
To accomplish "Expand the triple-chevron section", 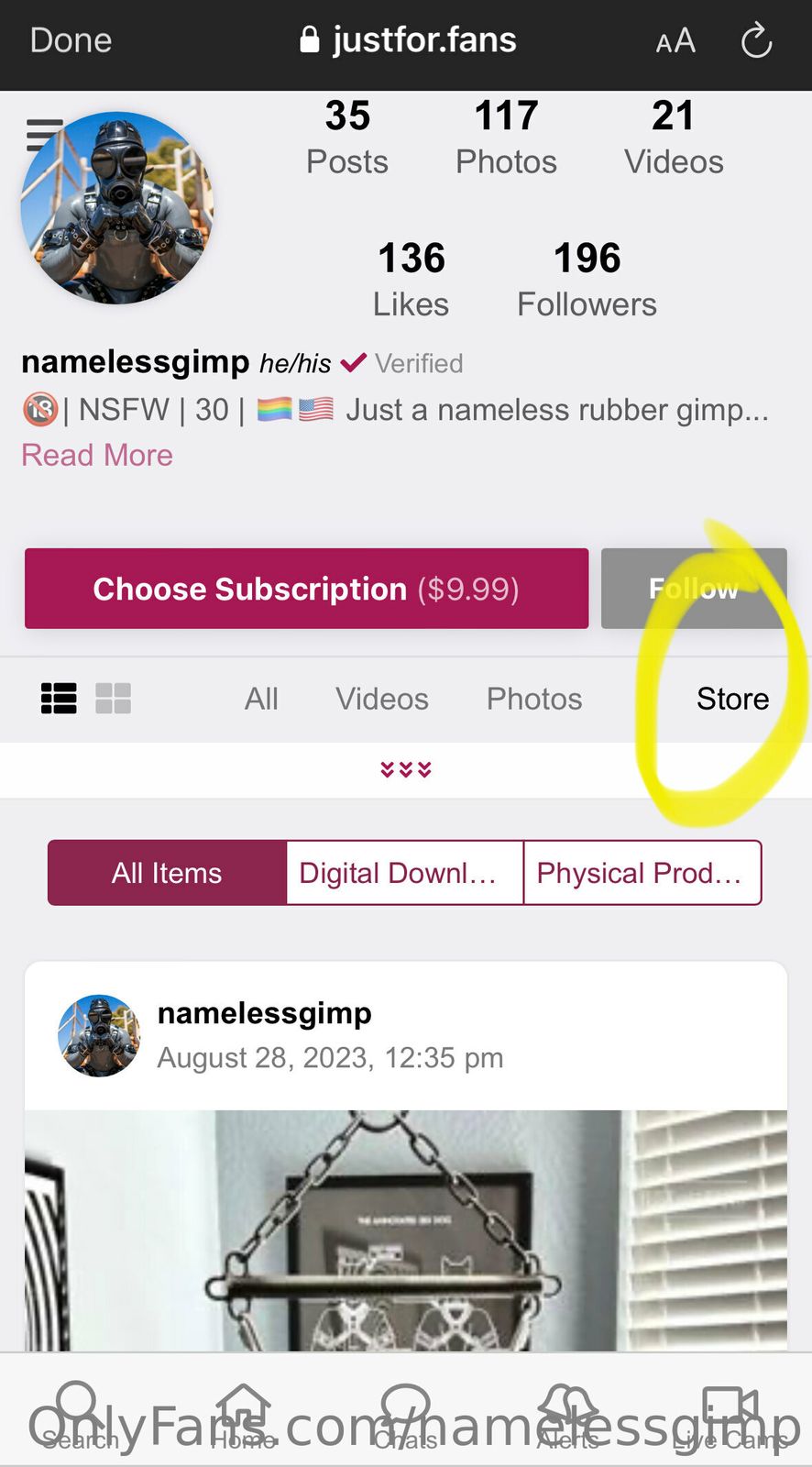I will [x=406, y=769].
